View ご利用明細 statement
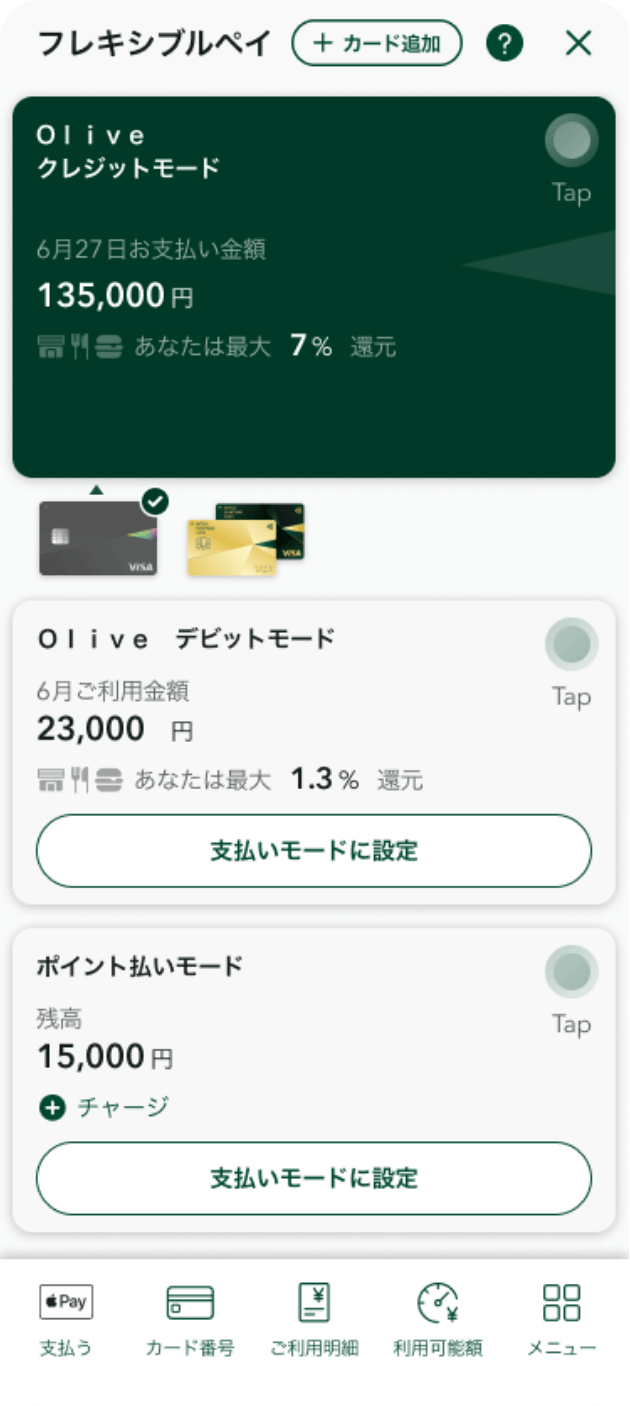 [314, 1320]
